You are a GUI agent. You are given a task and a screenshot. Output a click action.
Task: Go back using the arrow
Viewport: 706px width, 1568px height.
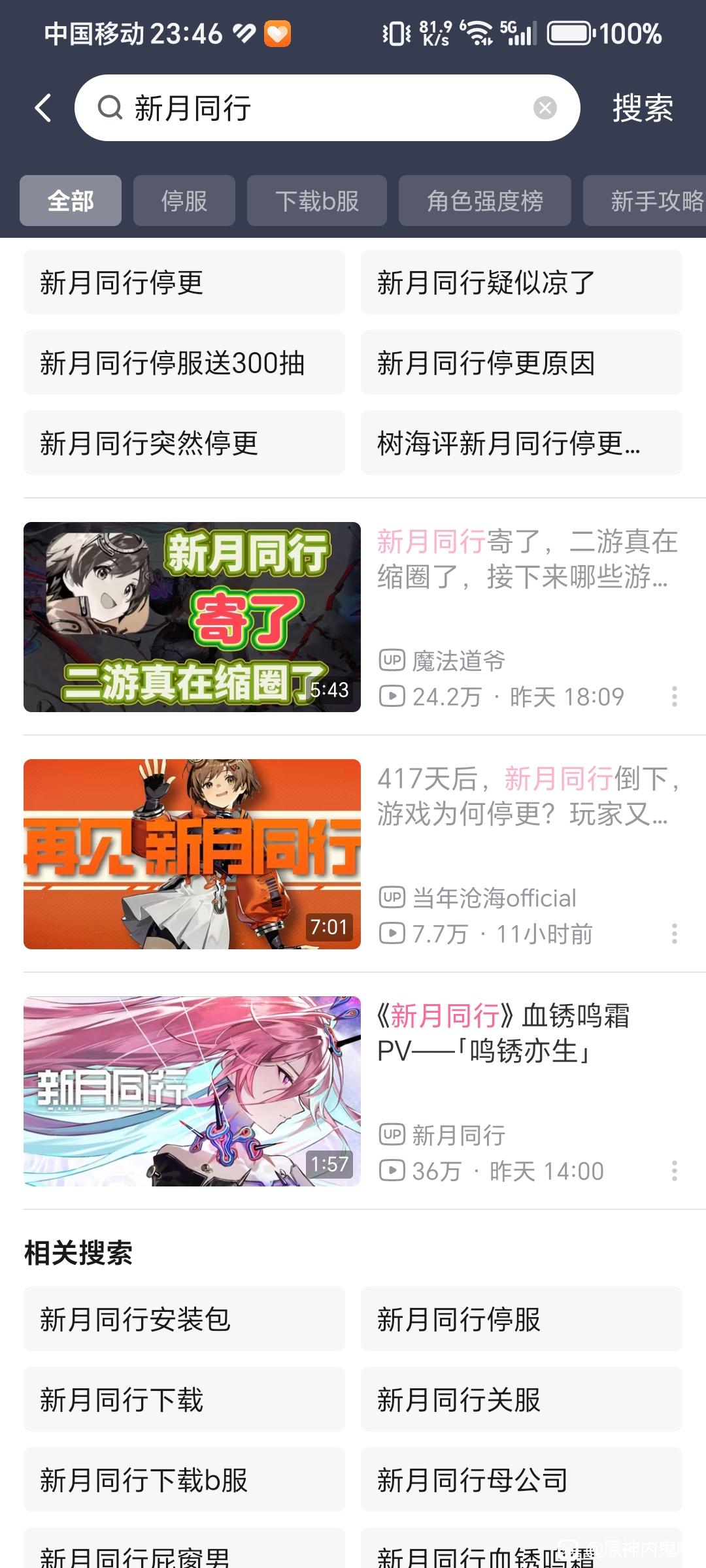(x=43, y=108)
